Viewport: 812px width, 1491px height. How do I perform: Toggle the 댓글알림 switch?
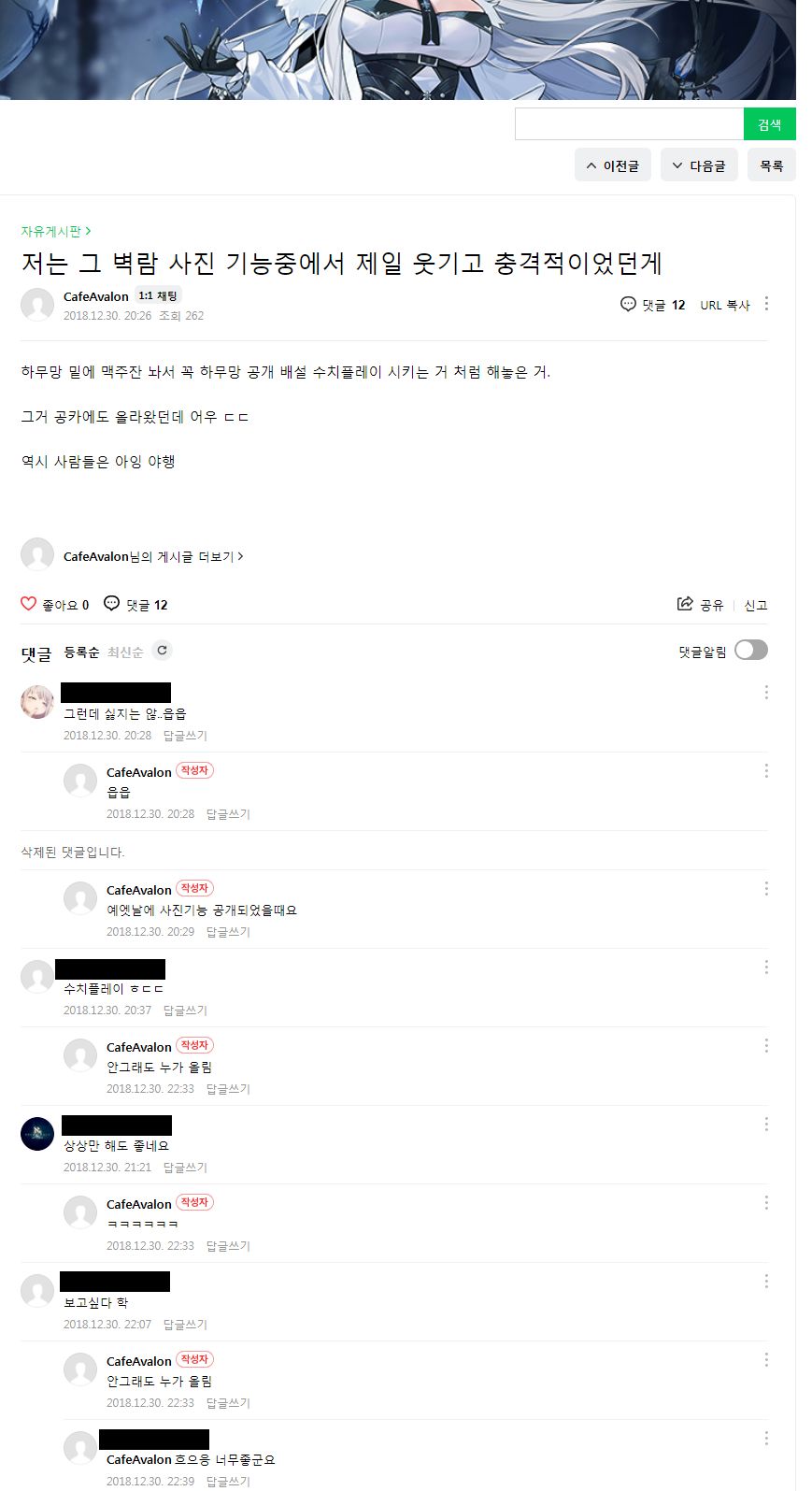click(x=750, y=651)
